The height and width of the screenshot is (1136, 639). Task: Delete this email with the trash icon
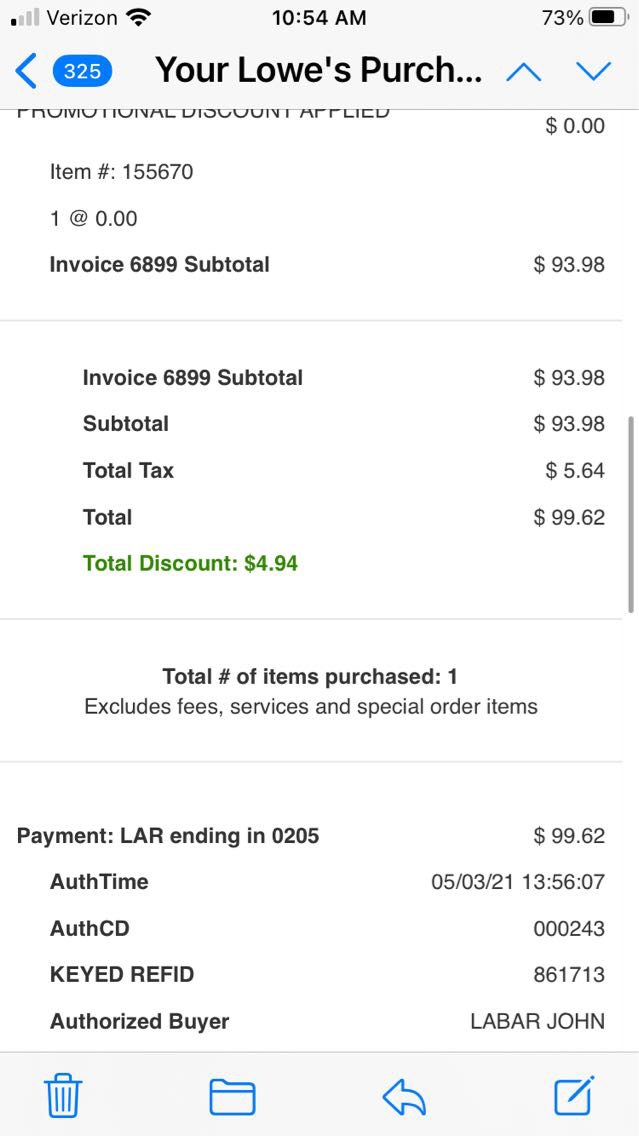(x=63, y=1097)
